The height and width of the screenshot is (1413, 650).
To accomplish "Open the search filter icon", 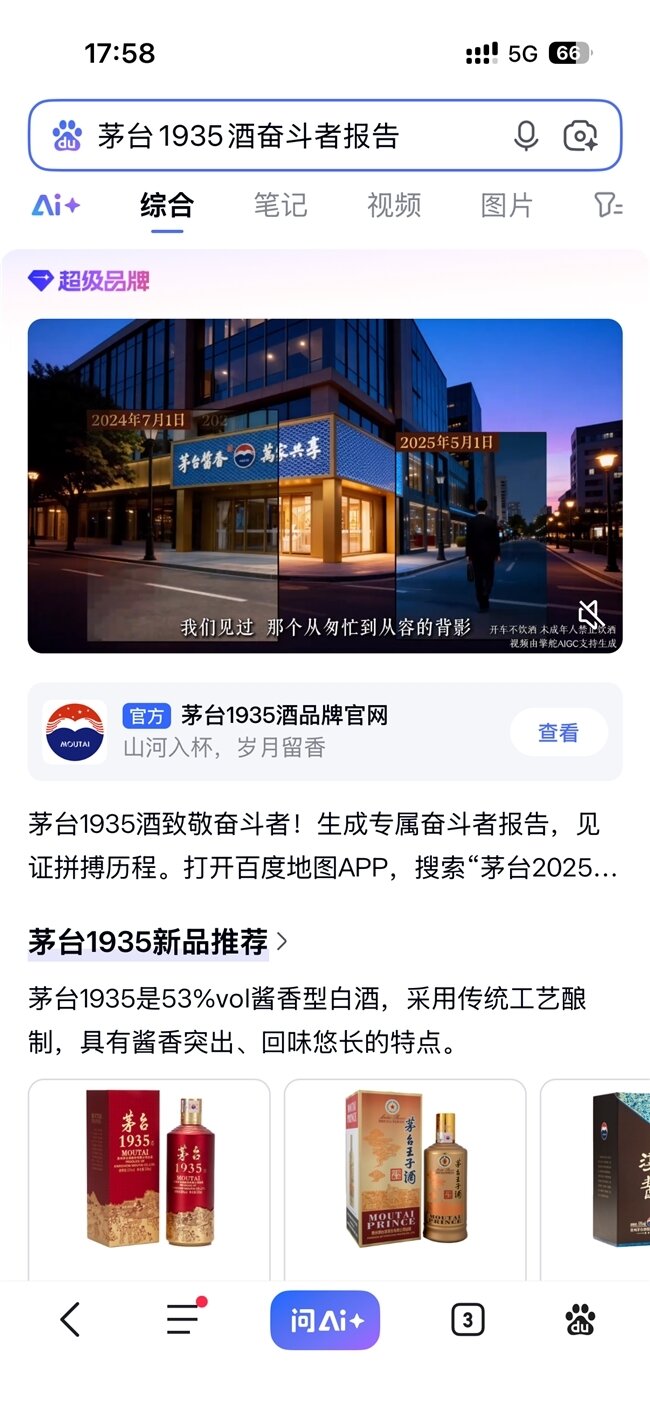I will 607,206.
